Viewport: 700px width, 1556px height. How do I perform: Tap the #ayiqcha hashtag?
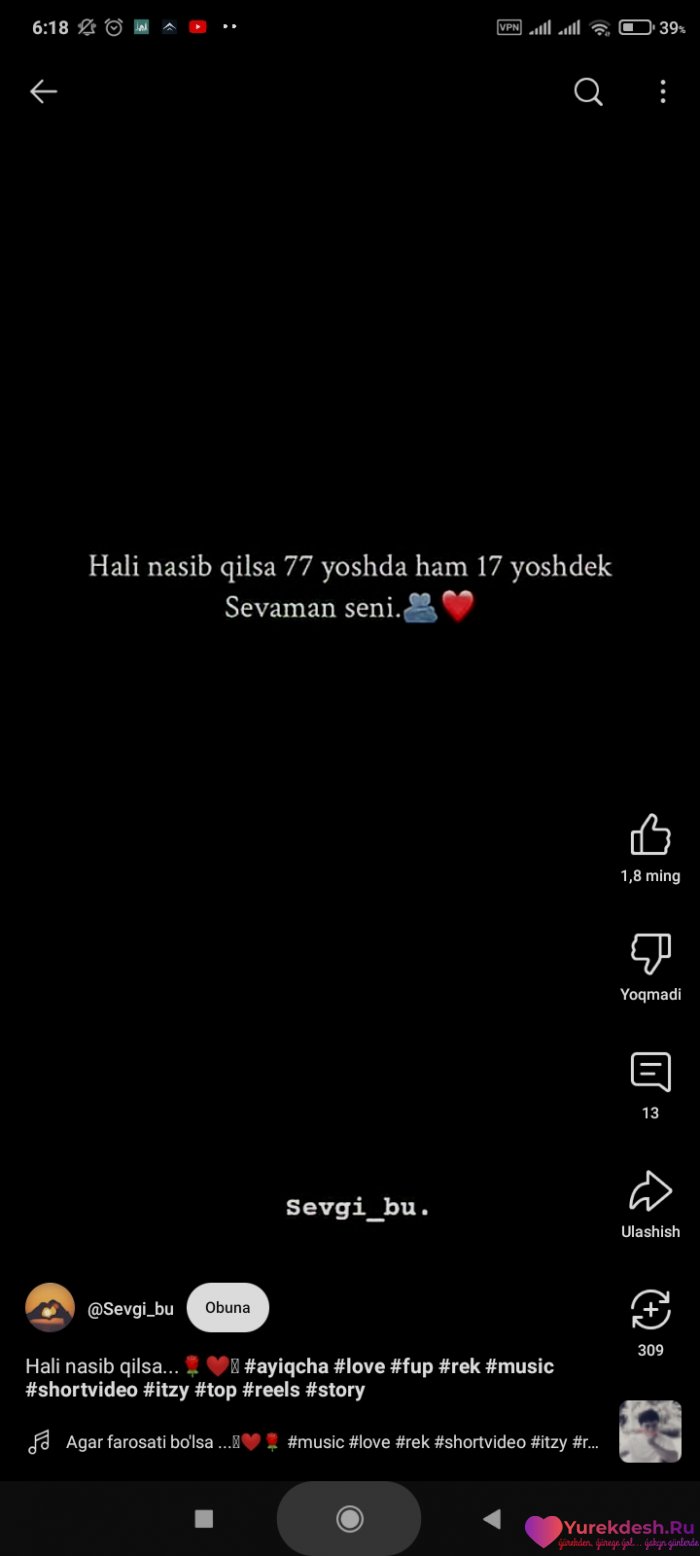(286, 1366)
